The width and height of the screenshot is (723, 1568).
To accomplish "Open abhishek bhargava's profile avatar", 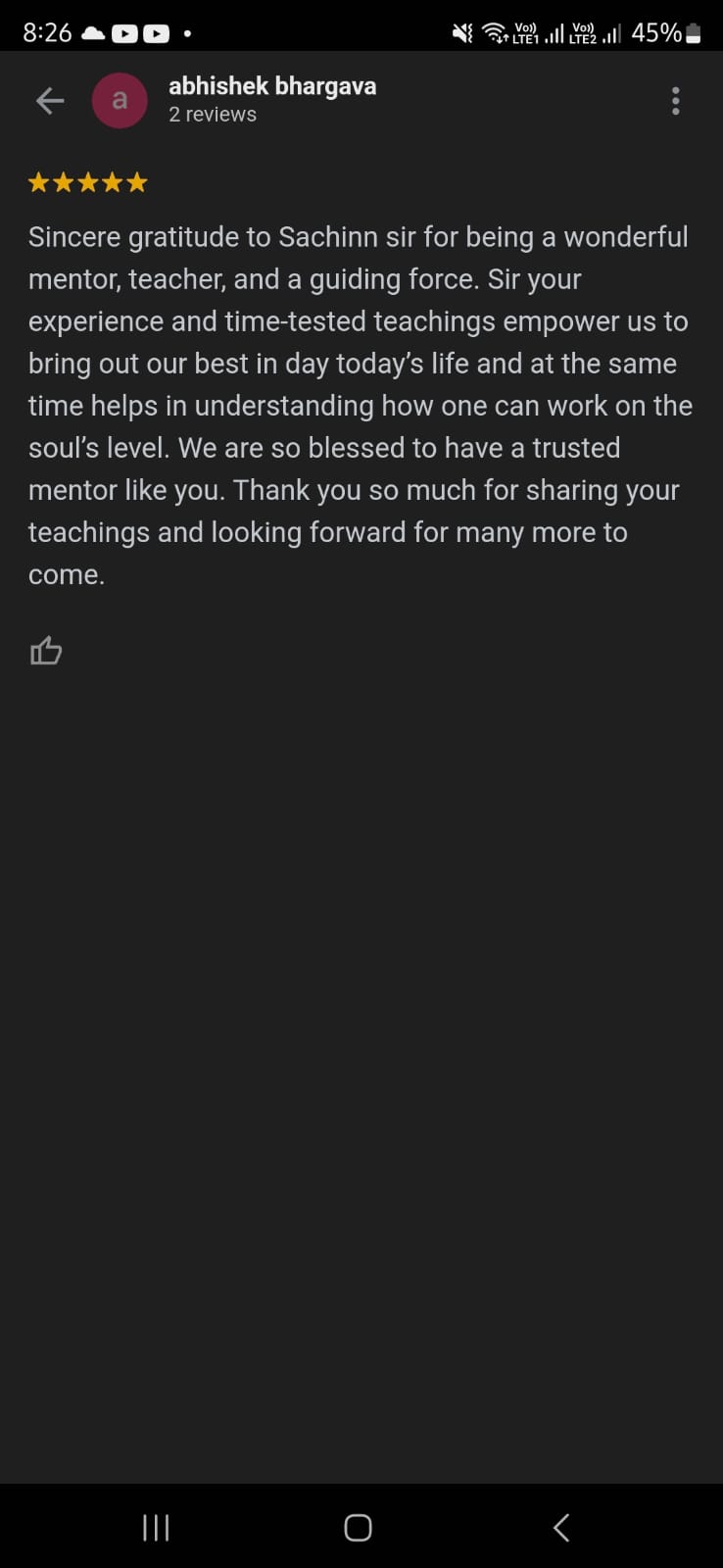I will click(120, 100).
